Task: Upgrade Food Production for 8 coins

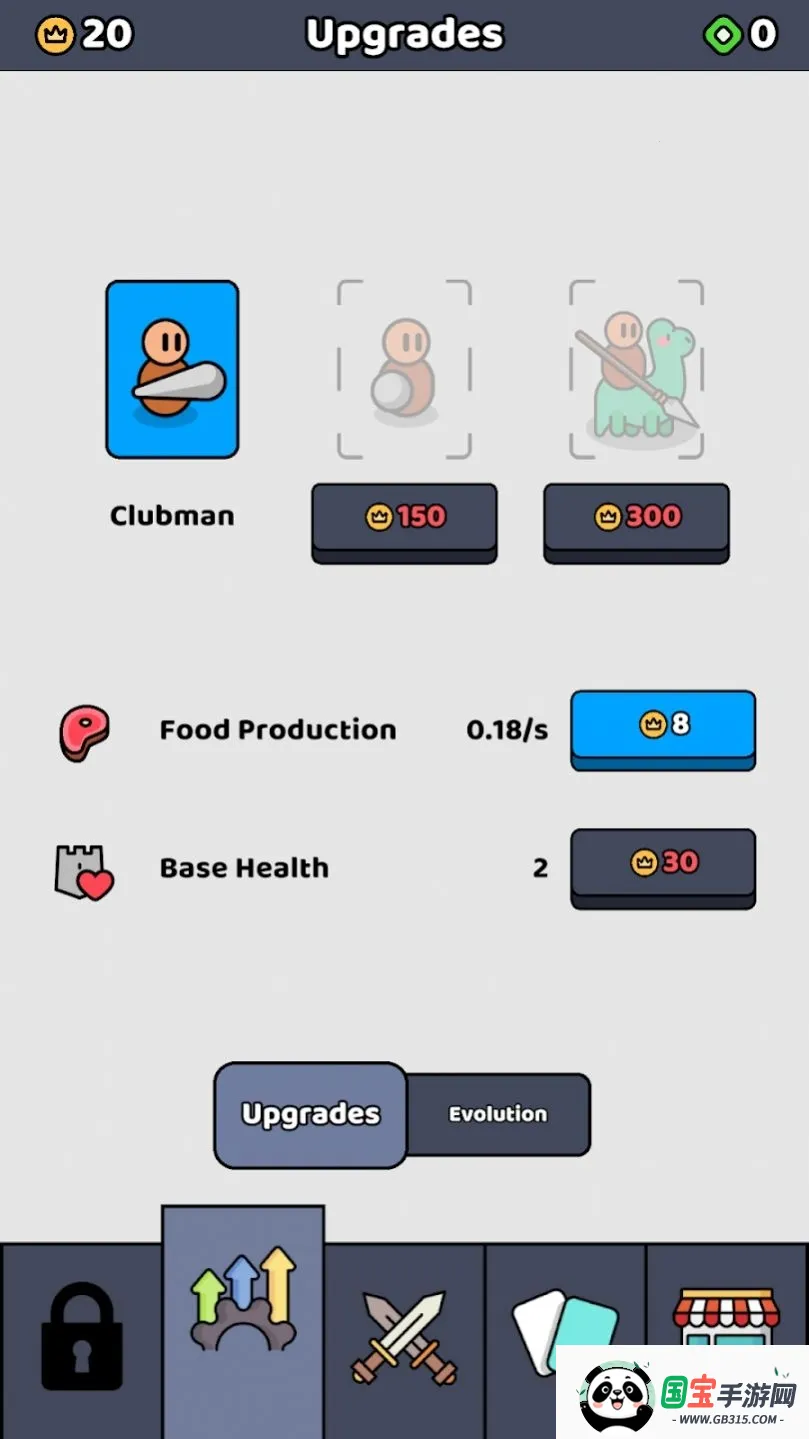Action: click(663, 726)
